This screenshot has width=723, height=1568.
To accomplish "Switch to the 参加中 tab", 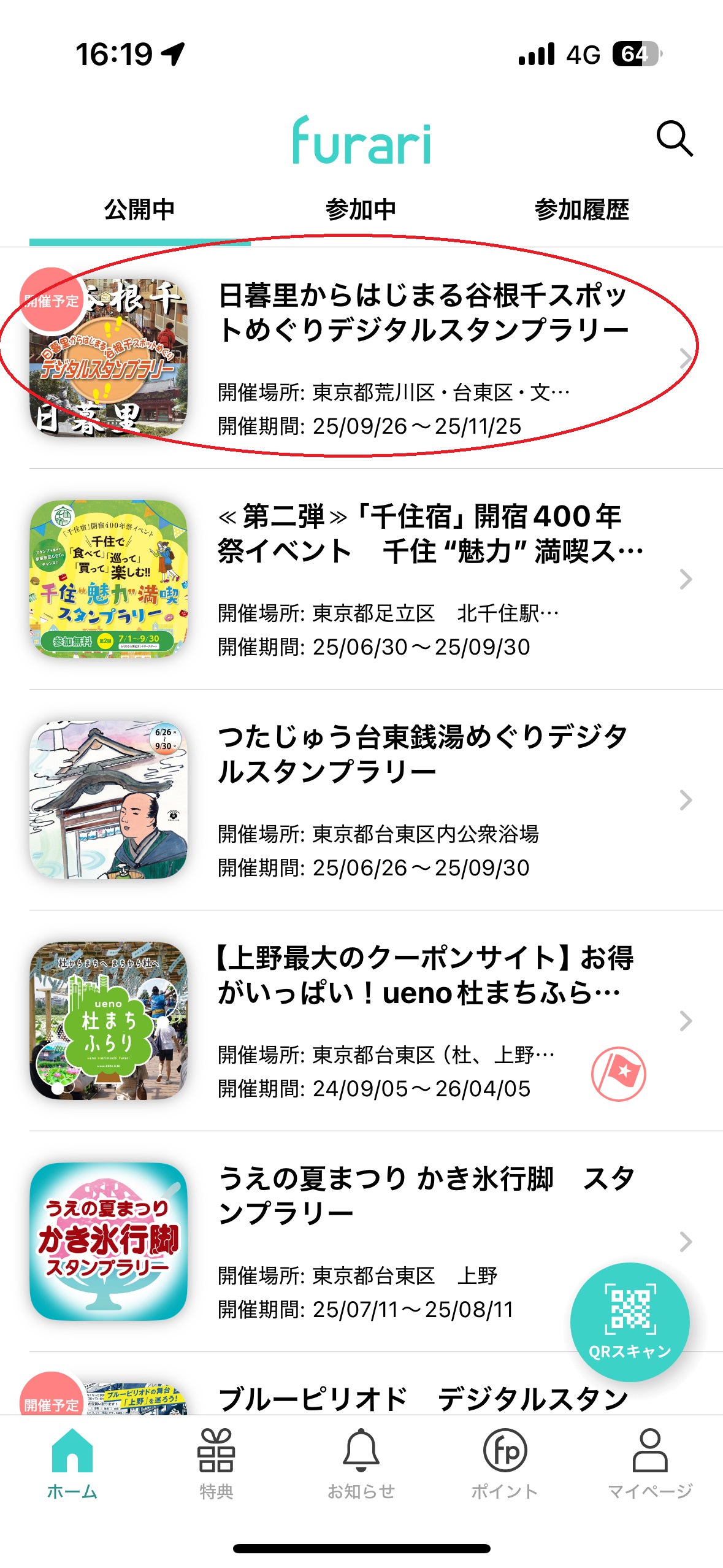I will pyautogui.click(x=361, y=210).
